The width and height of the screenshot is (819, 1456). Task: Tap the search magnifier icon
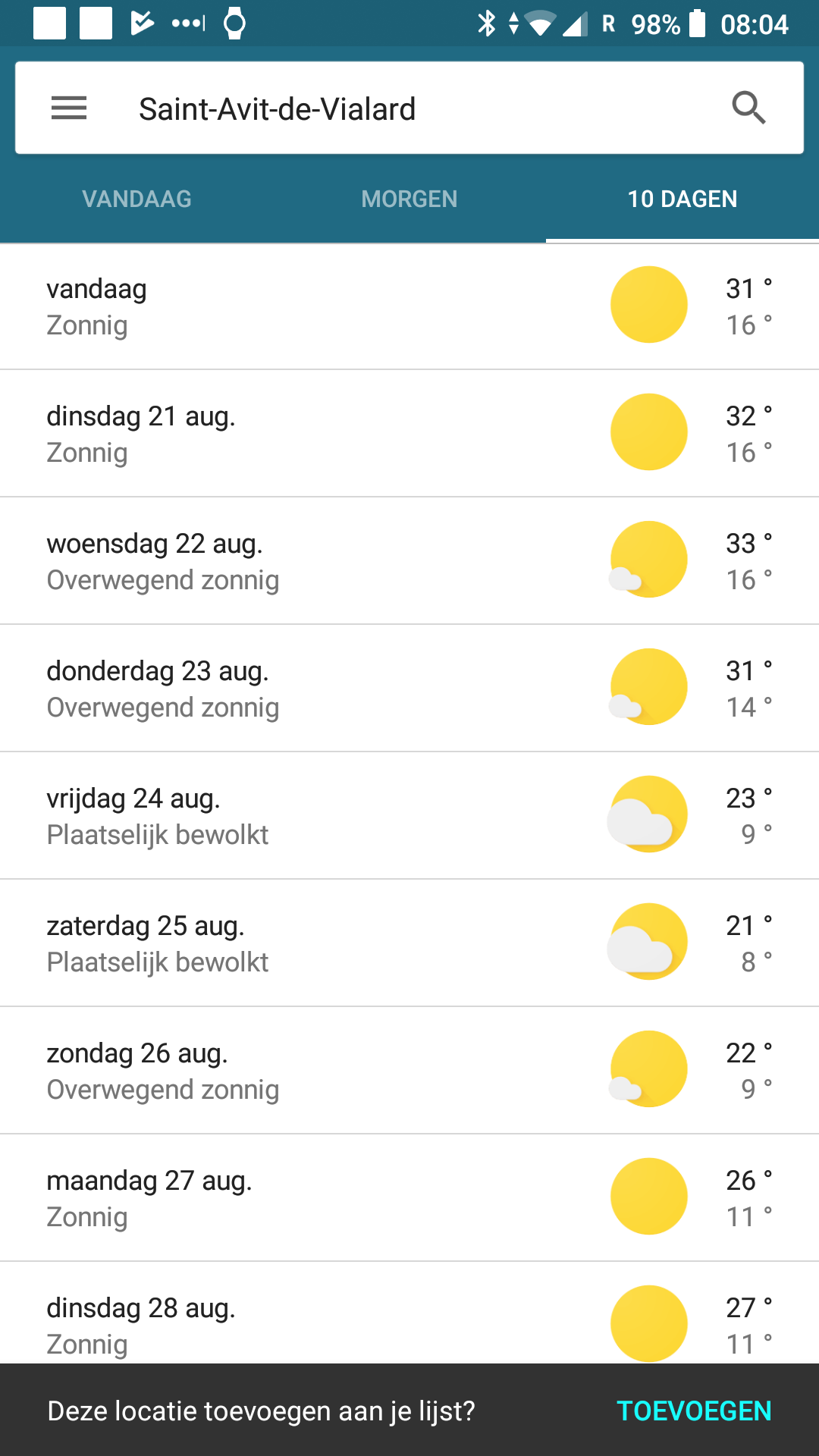coord(749,108)
